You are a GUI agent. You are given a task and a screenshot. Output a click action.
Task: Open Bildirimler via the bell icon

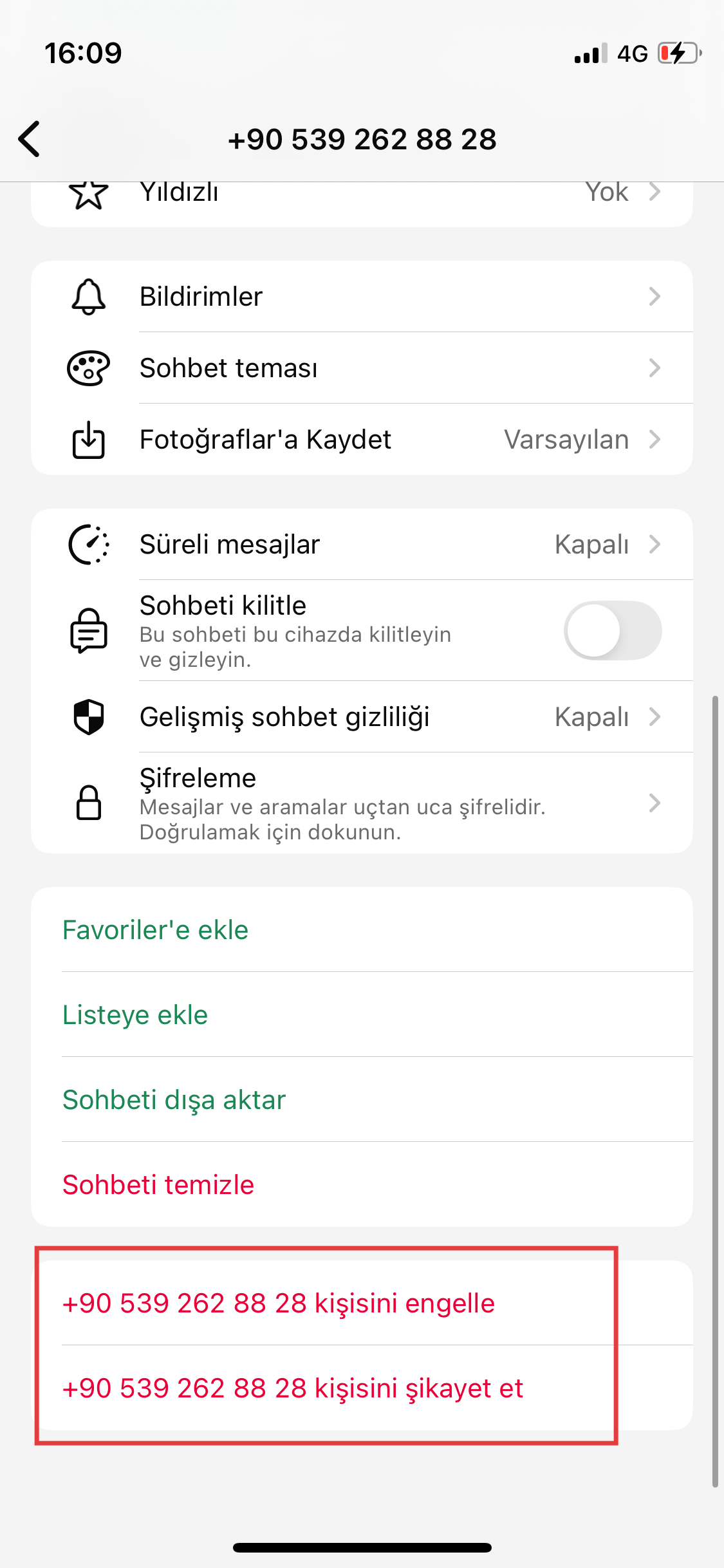88,296
